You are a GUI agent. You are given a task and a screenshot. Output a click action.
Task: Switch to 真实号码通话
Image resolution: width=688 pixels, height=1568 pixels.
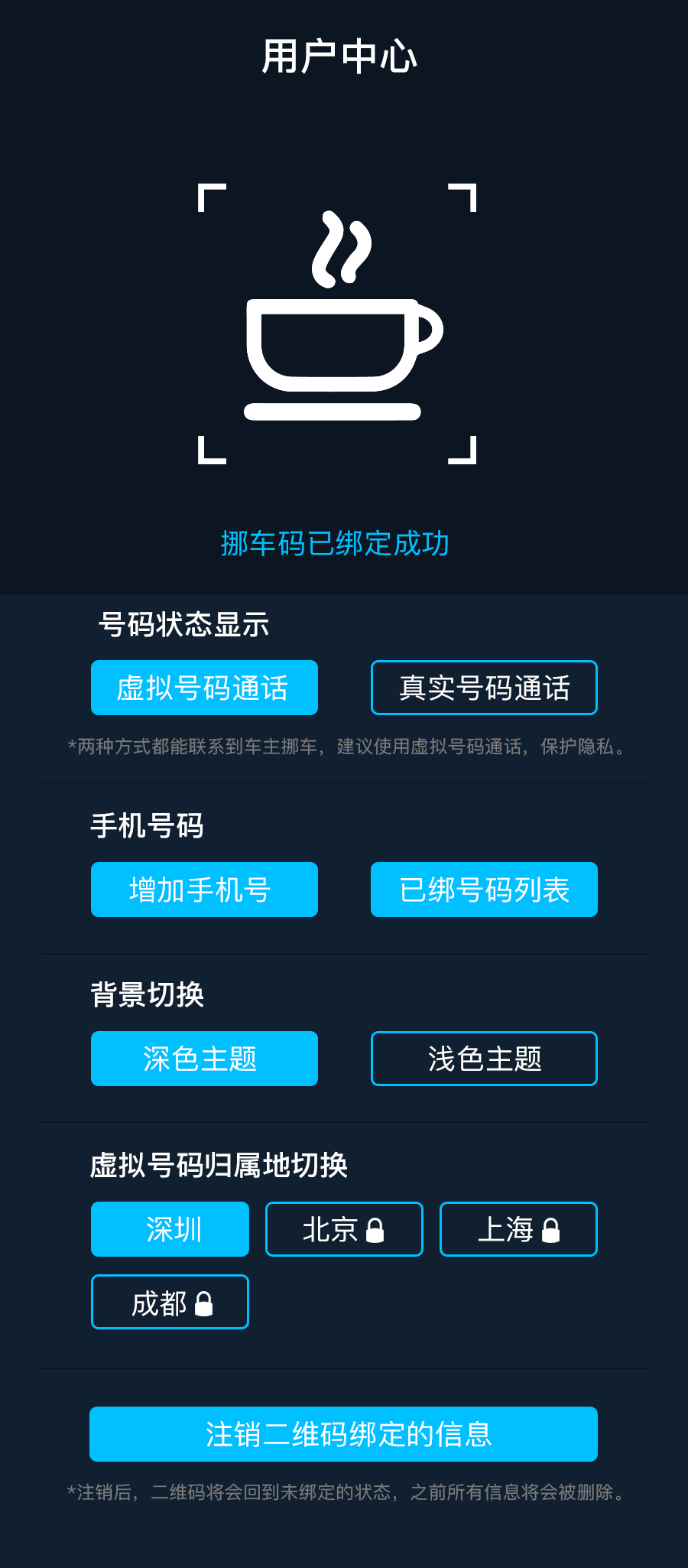click(x=484, y=688)
